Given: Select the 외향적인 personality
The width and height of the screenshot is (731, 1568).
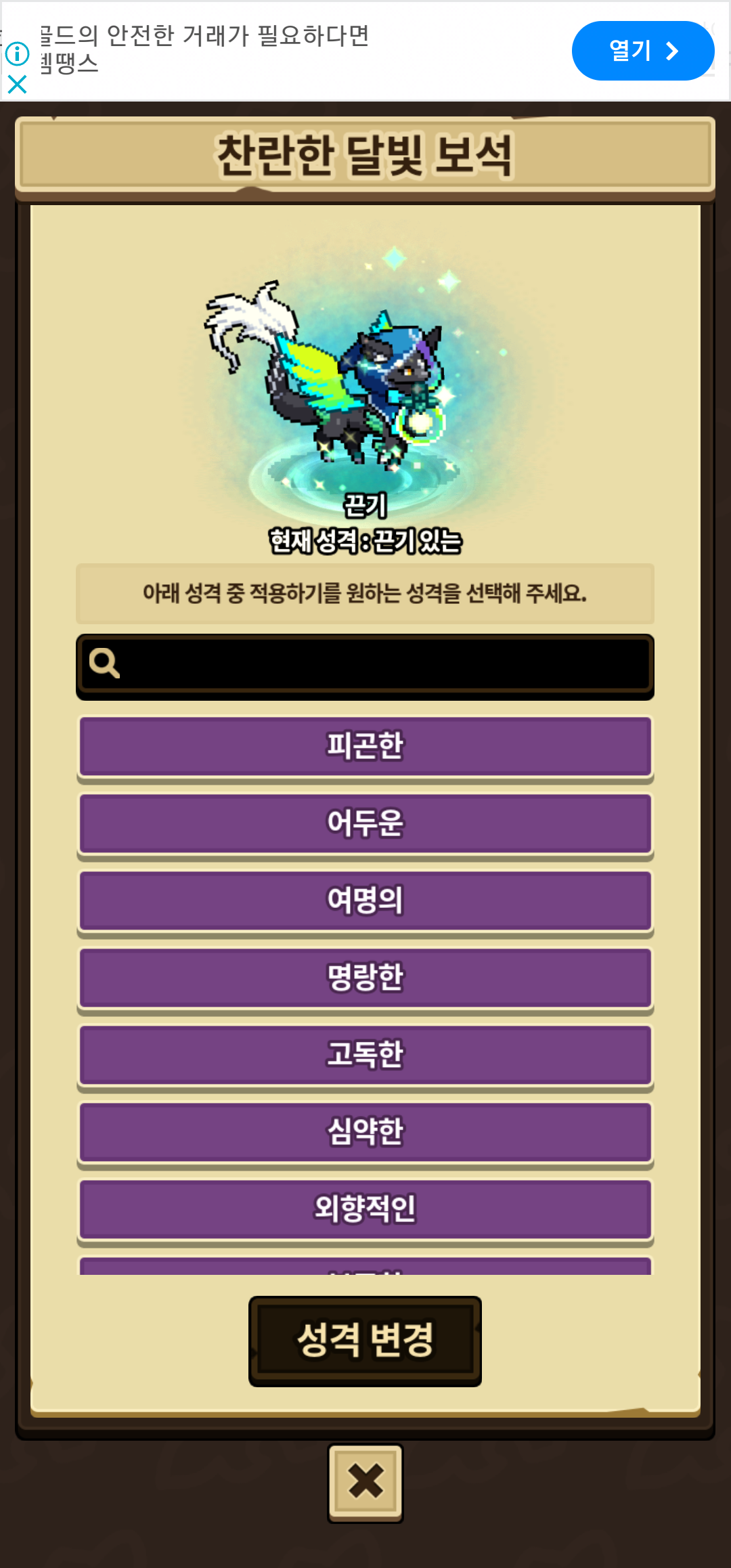Looking at the screenshot, I should [365, 1210].
